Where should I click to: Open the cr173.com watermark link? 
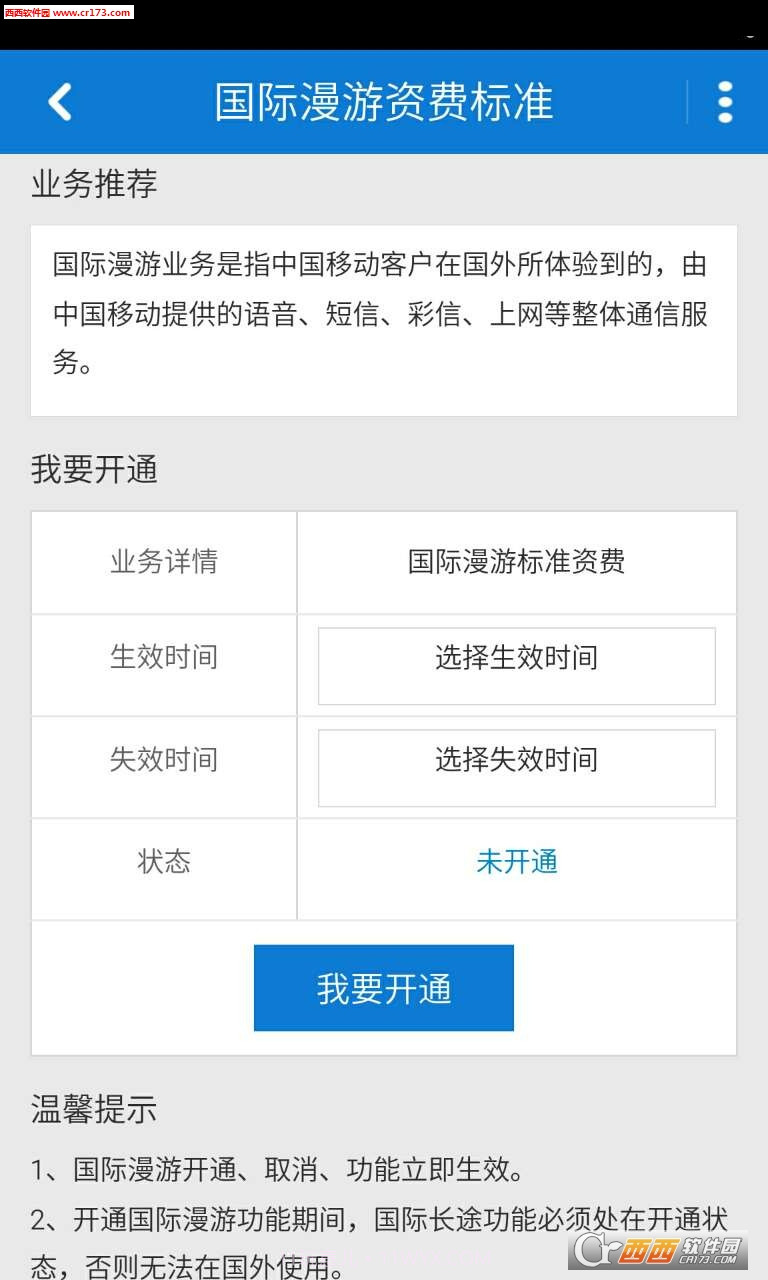[72, 12]
